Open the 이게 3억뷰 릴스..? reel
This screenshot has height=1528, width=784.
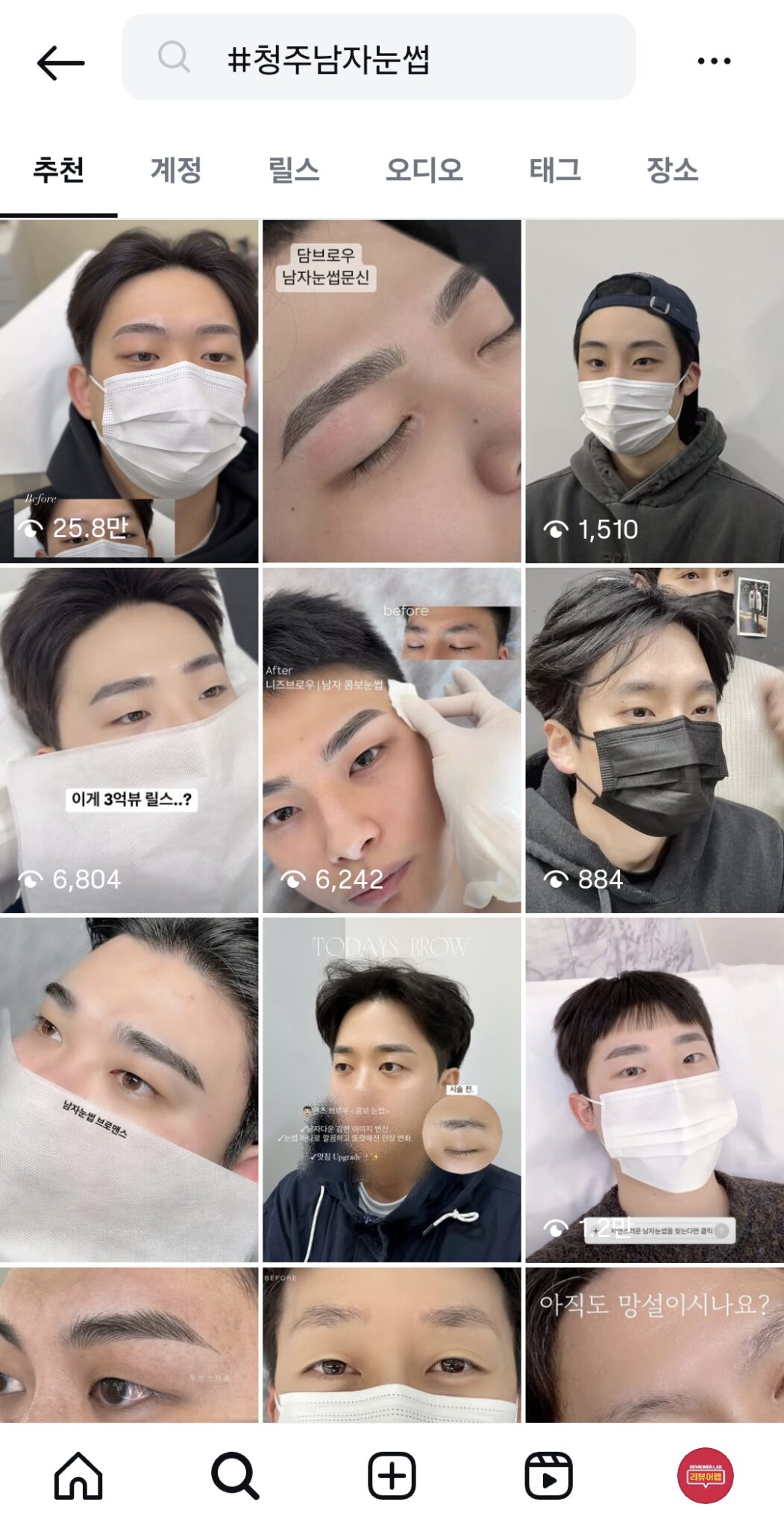click(x=129, y=740)
